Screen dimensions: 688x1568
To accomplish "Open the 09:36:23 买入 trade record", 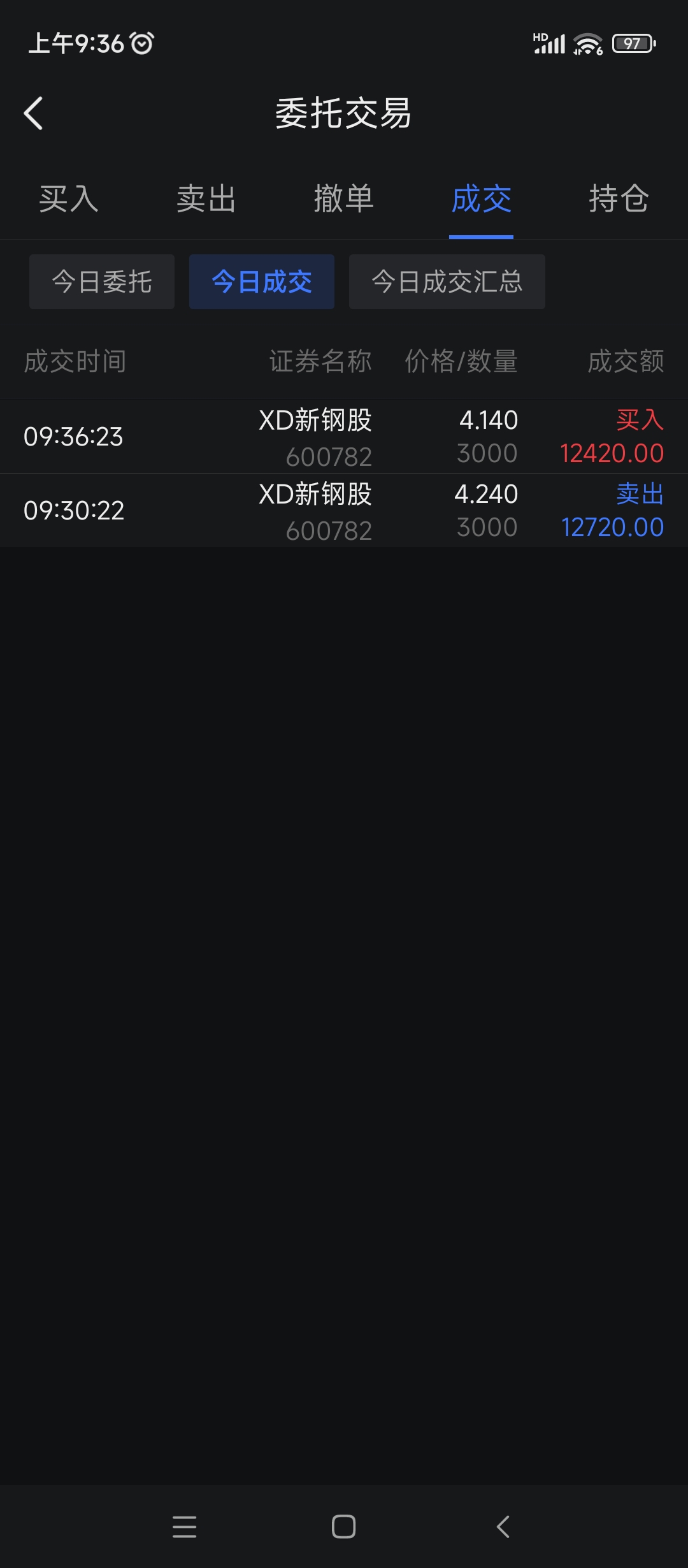I will [x=344, y=437].
